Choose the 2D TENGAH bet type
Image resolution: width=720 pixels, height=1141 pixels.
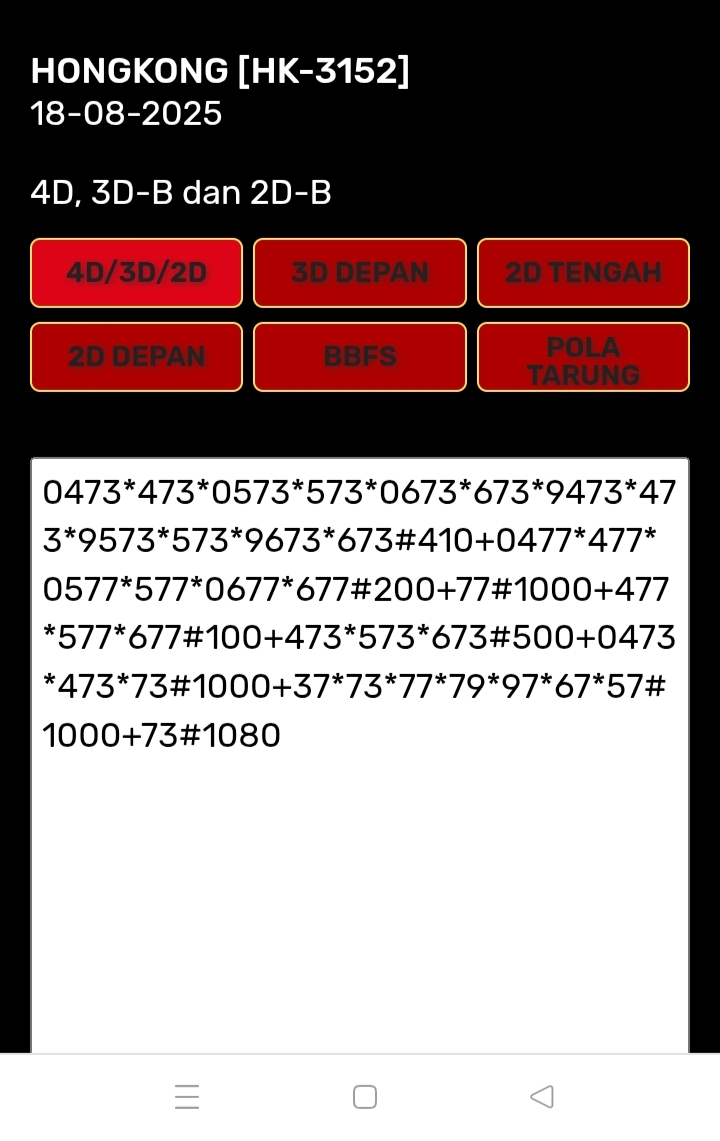tap(583, 272)
